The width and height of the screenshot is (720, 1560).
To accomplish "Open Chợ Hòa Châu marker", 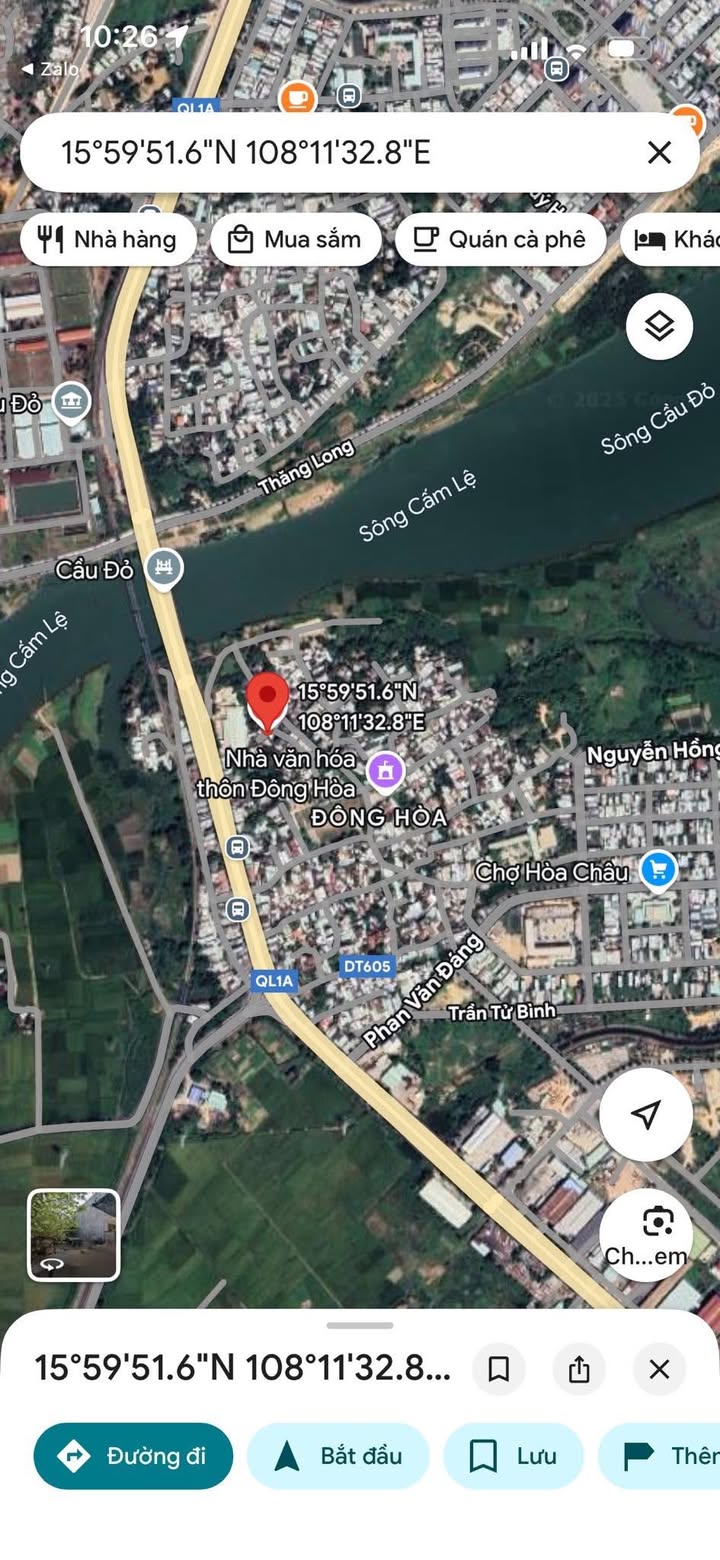I will coord(657,871).
